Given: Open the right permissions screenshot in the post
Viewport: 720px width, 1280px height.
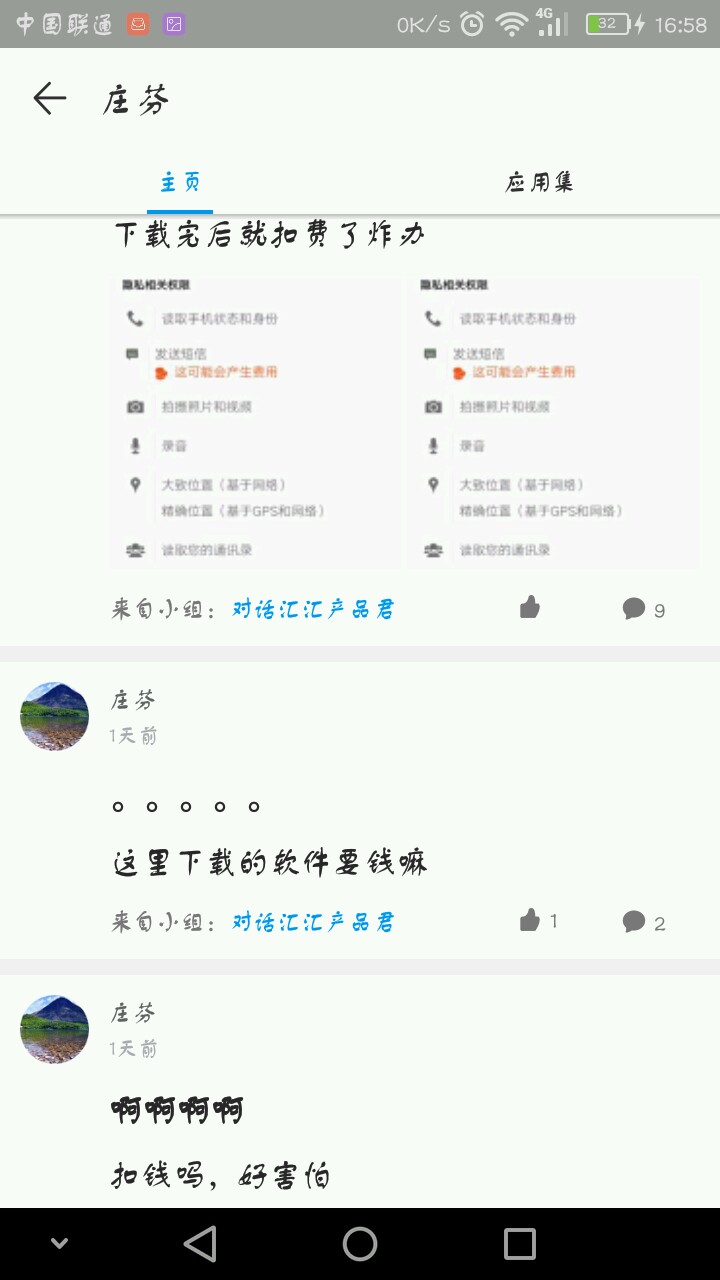Looking at the screenshot, I should (554, 423).
